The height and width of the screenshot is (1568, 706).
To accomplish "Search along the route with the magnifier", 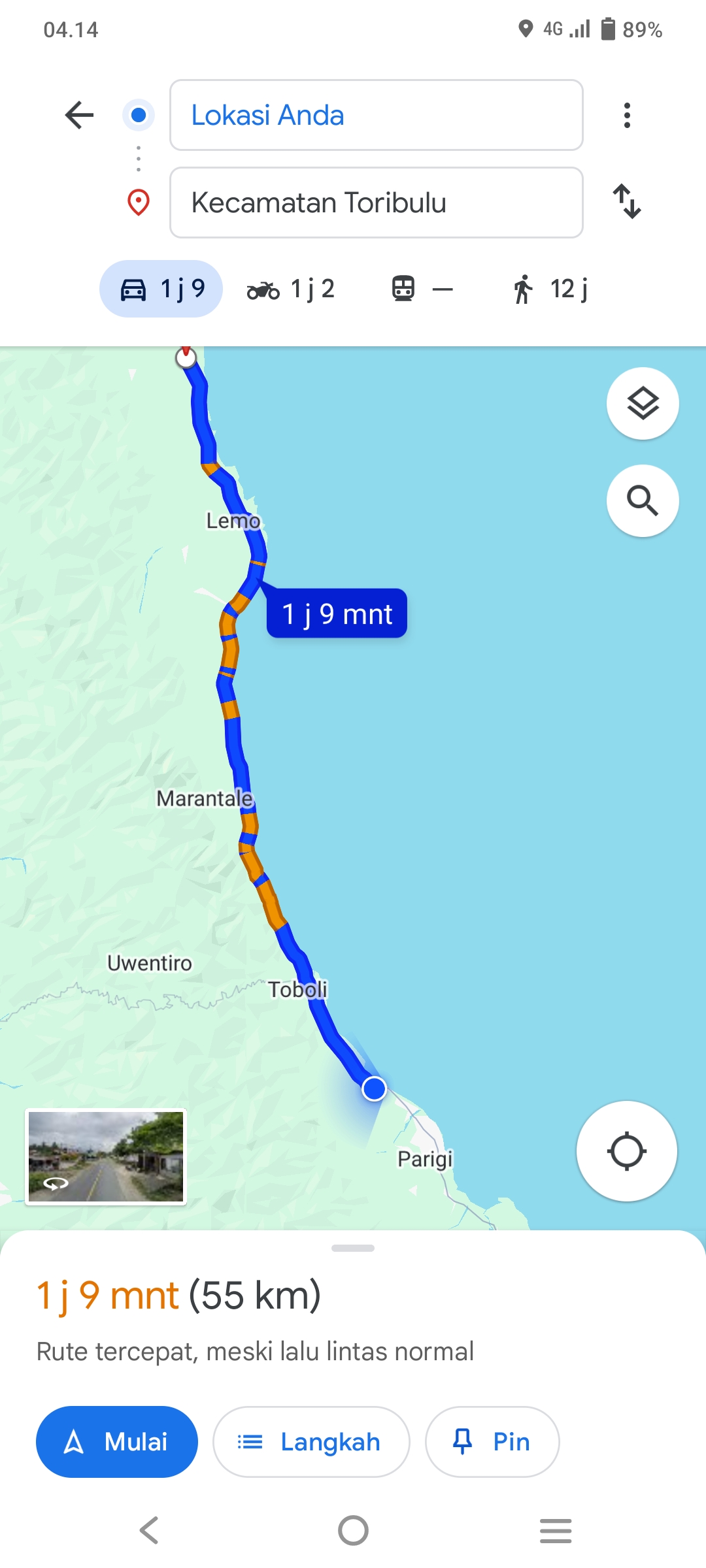I will 643,500.
